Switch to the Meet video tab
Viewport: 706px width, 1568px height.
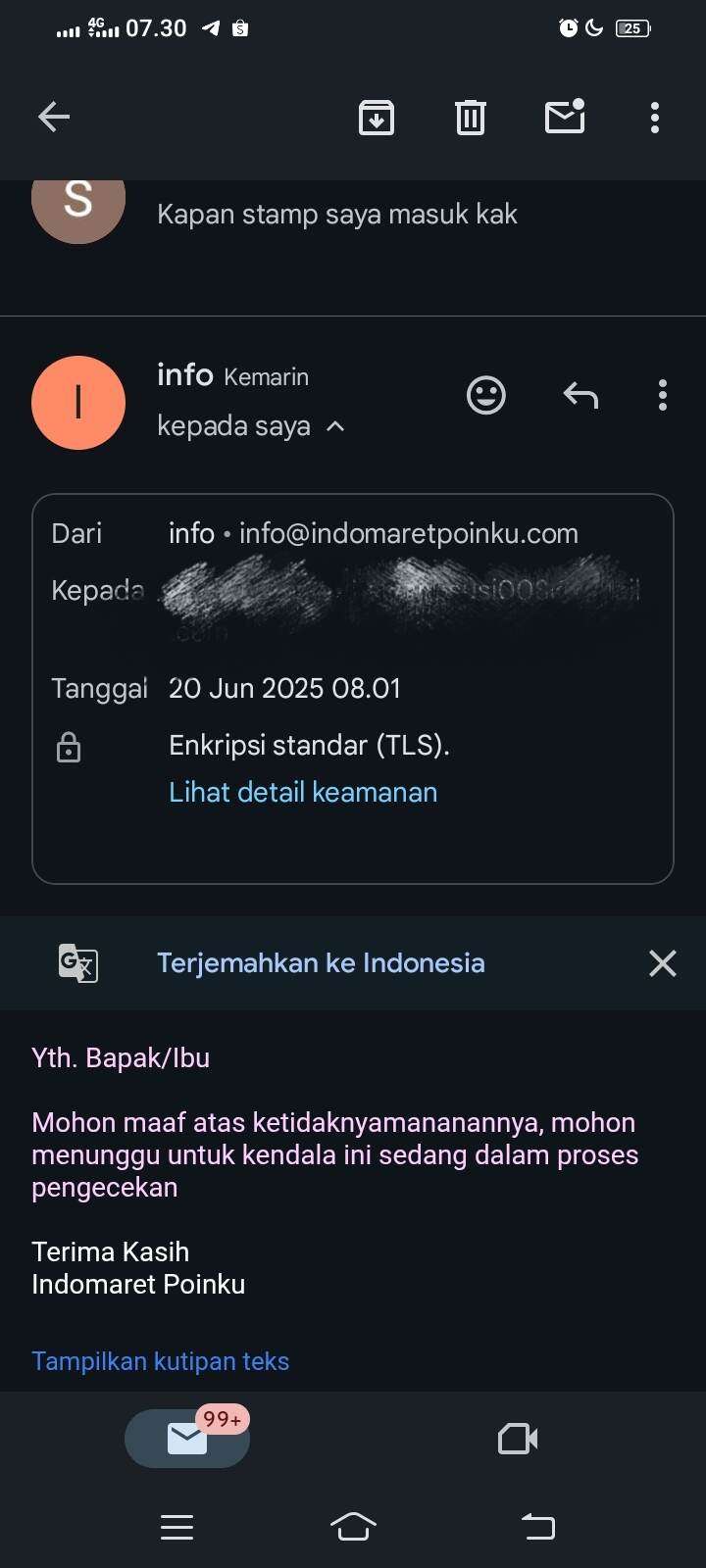[x=518, y=1439]
